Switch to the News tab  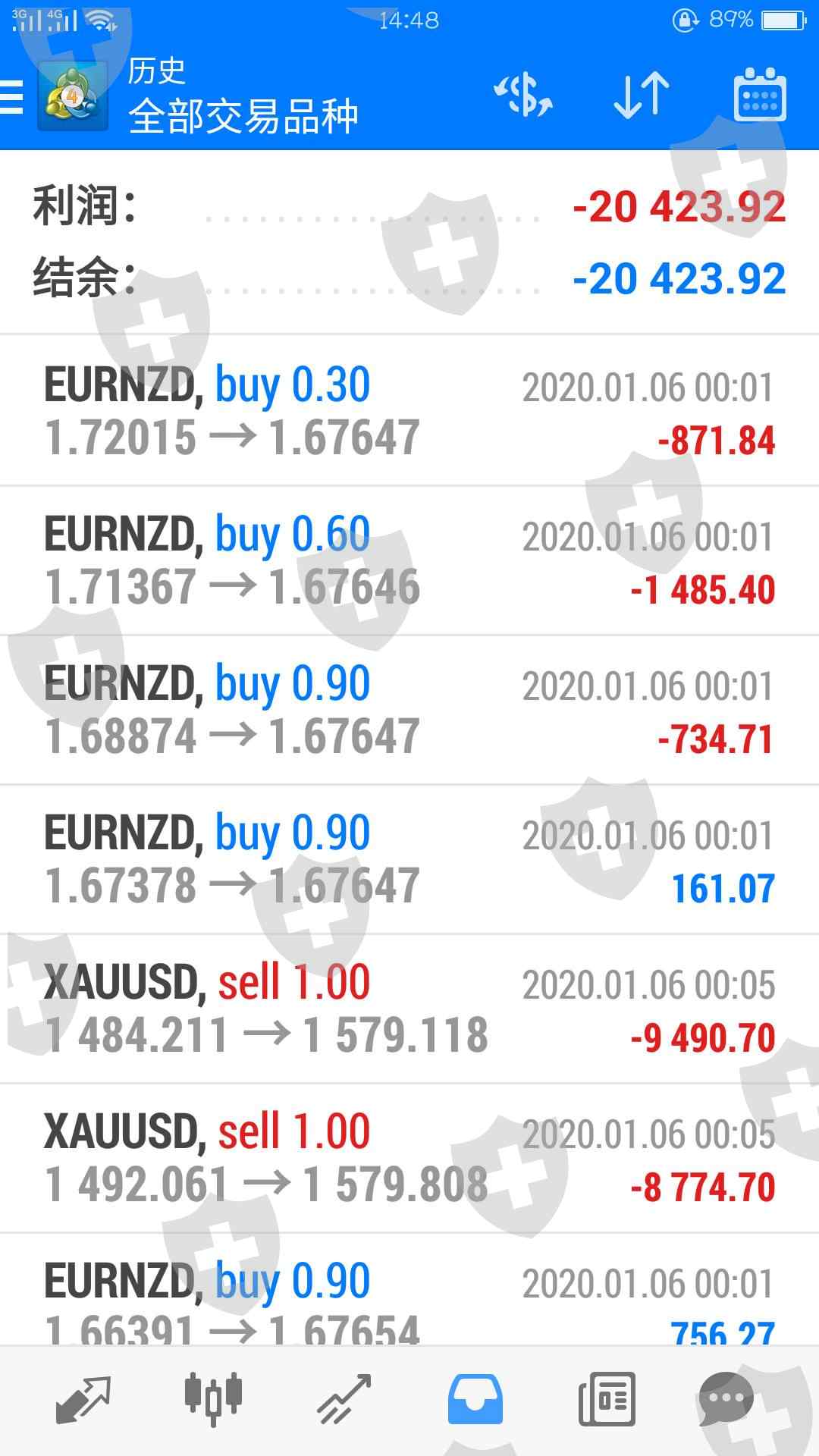point(606,1399)
